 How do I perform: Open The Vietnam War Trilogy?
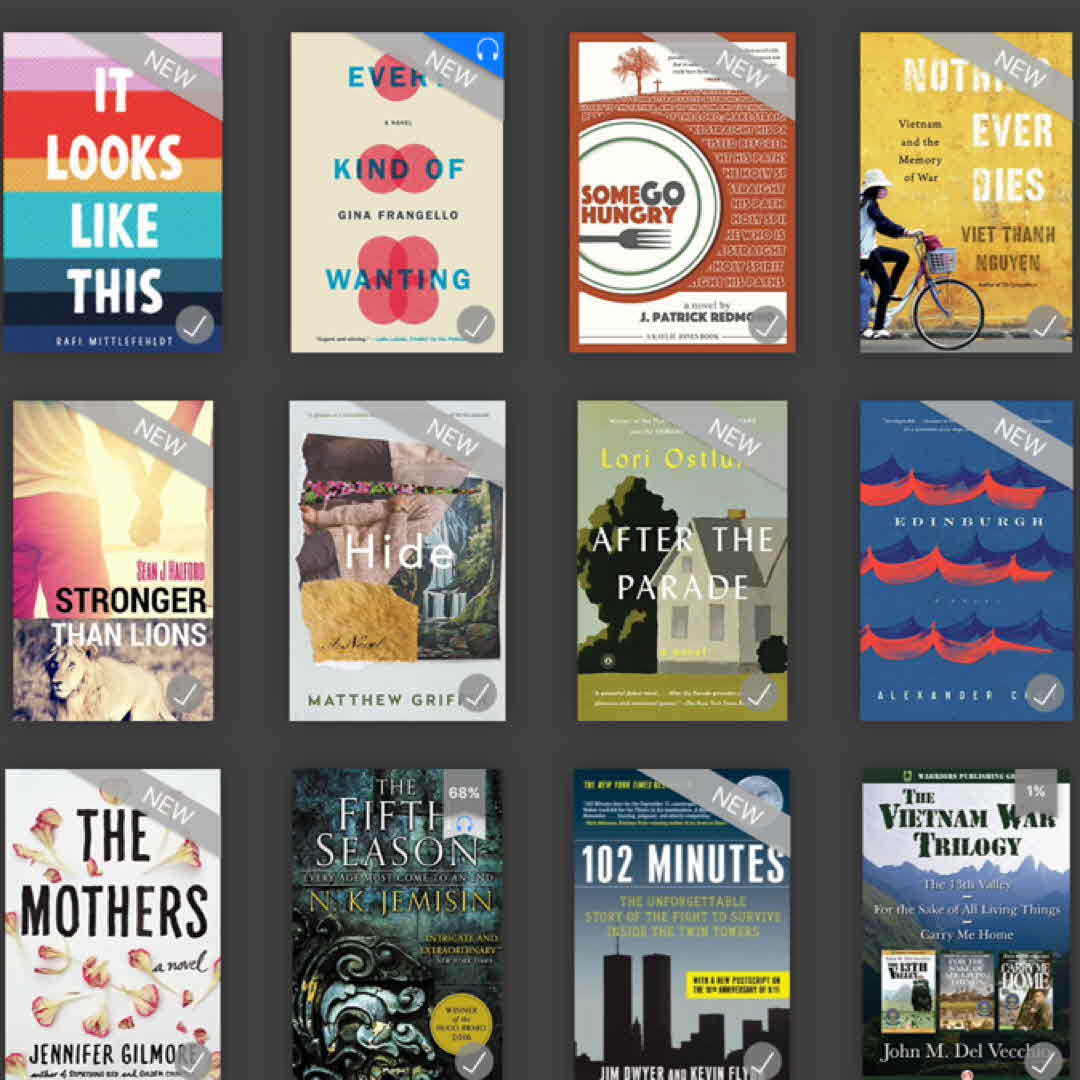coord(965,920)
